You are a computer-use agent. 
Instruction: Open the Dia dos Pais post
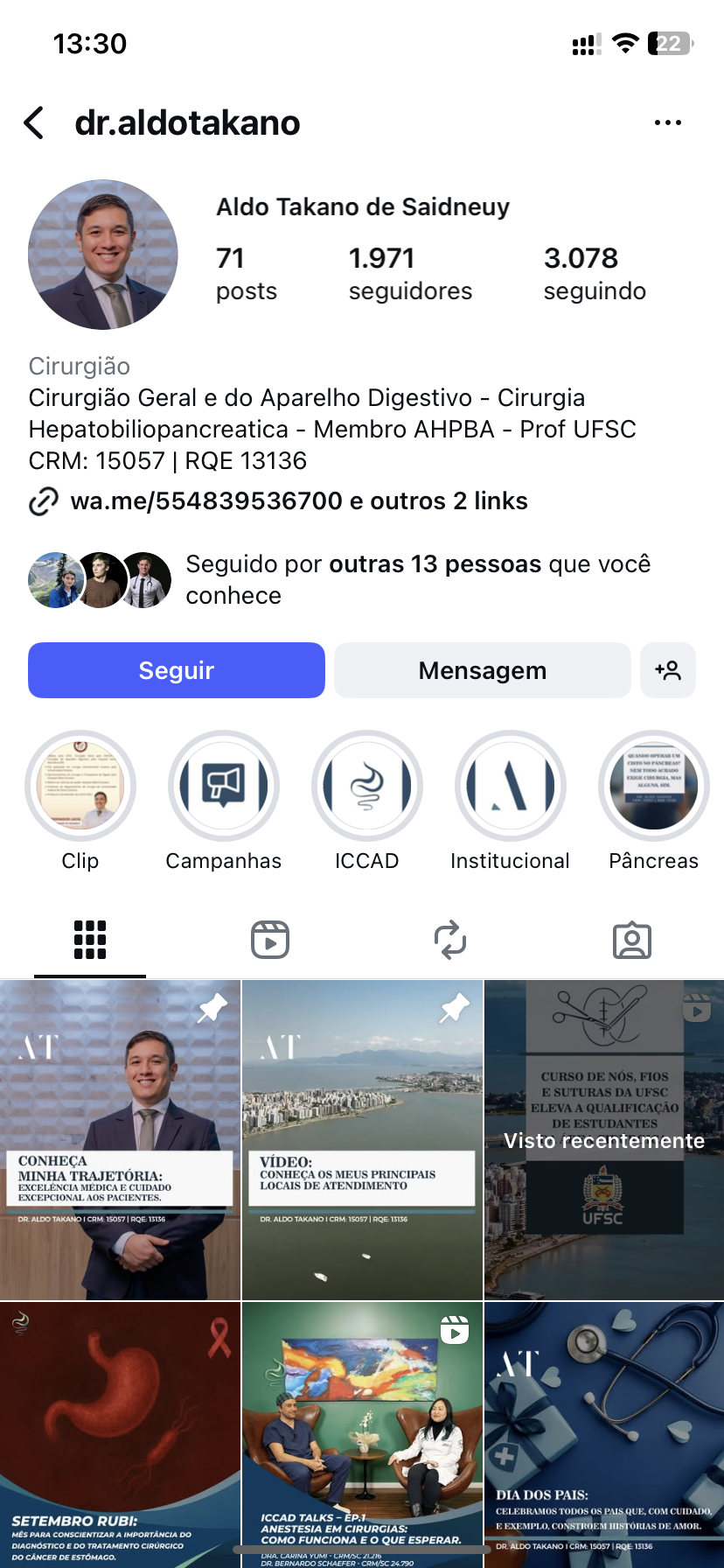[604, 1435]
